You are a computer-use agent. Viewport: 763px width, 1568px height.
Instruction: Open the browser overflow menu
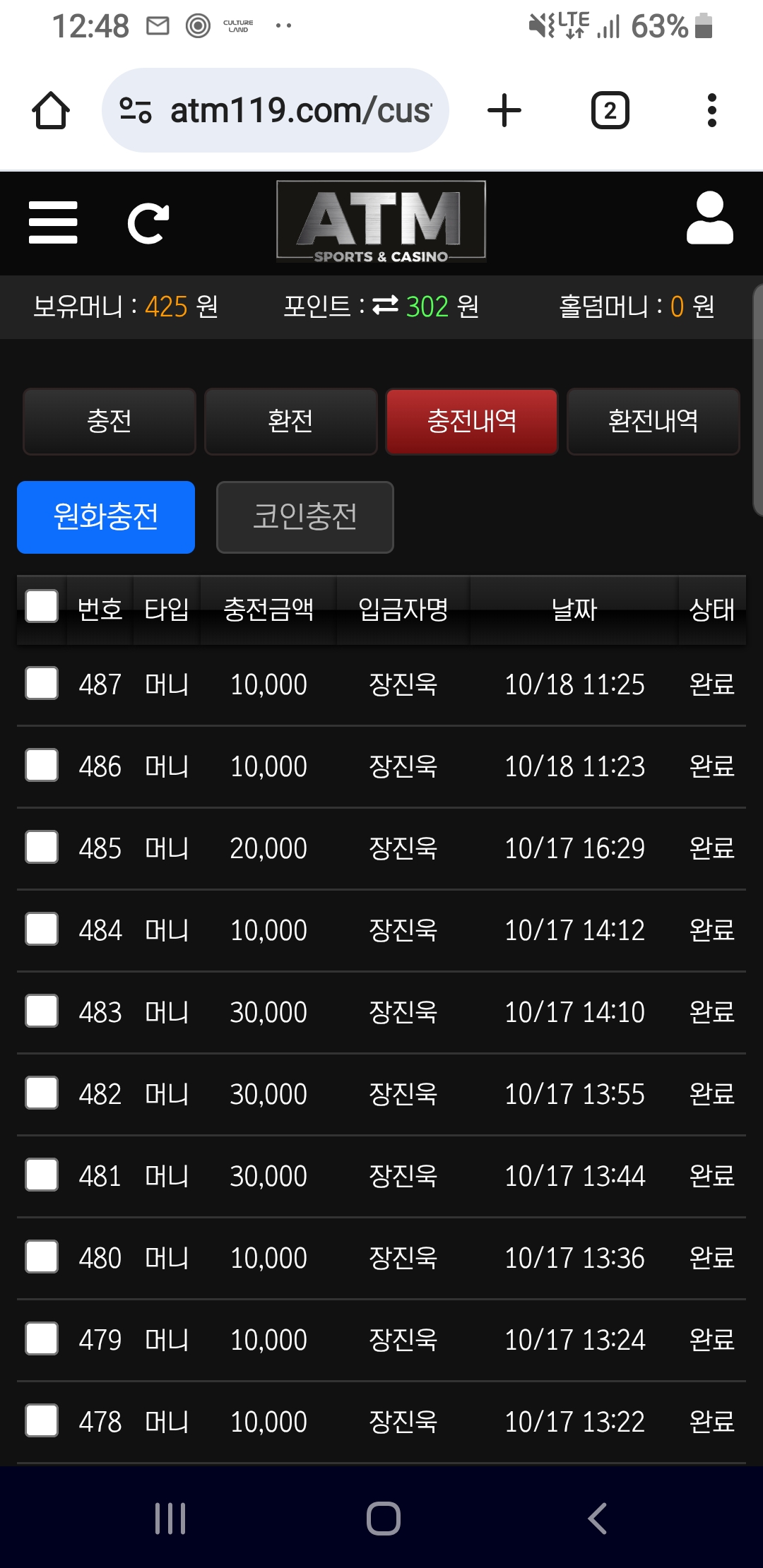[x=711, y=111]
